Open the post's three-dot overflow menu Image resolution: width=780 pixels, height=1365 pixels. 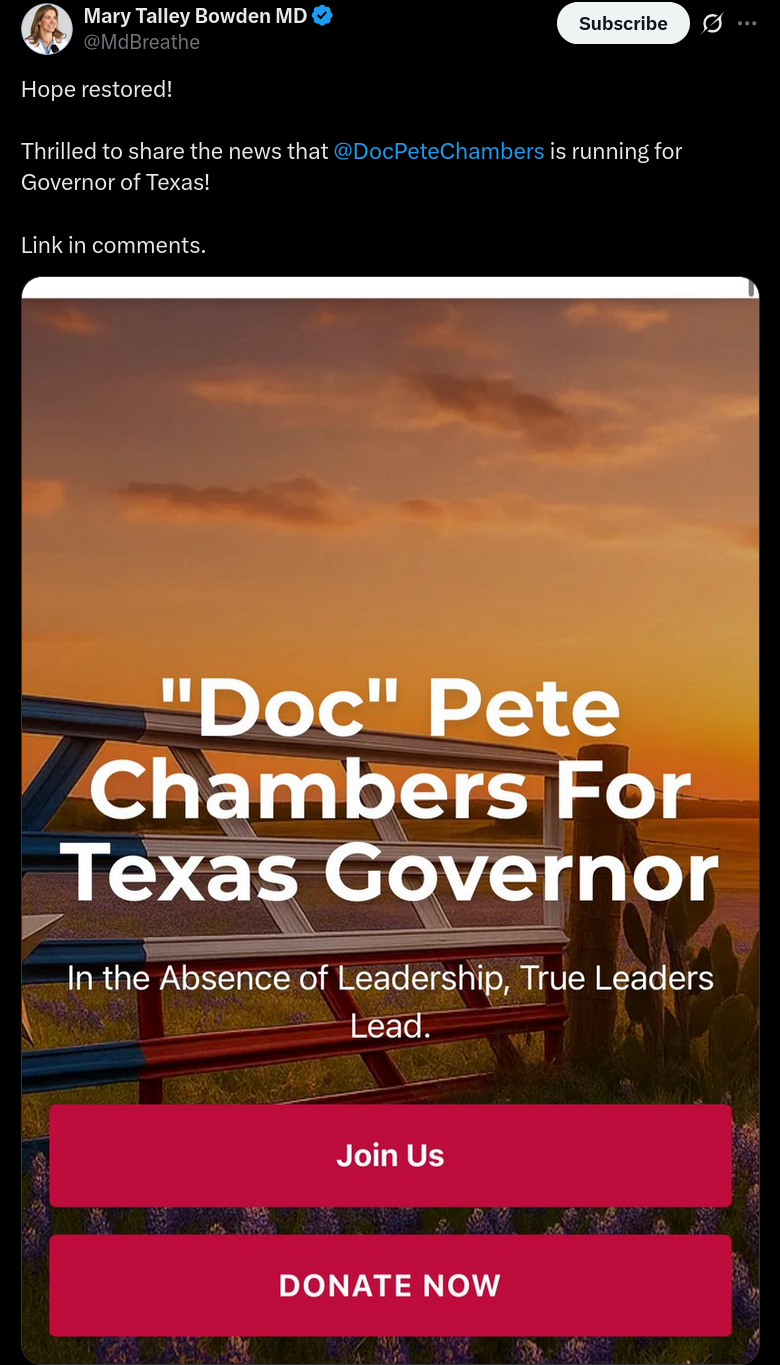point(747,23)
